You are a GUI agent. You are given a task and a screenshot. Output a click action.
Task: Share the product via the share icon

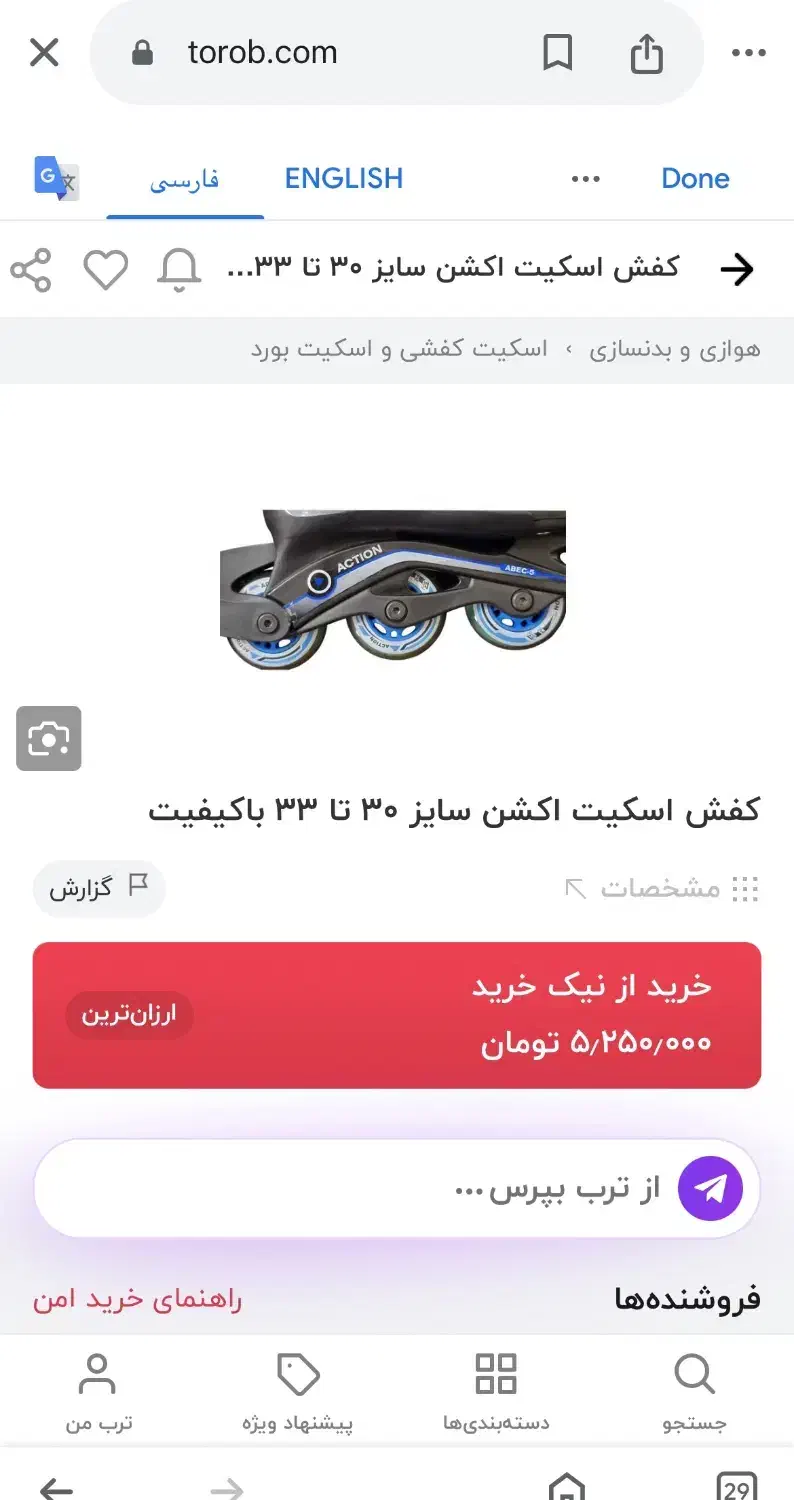click(x=31, y=268)
